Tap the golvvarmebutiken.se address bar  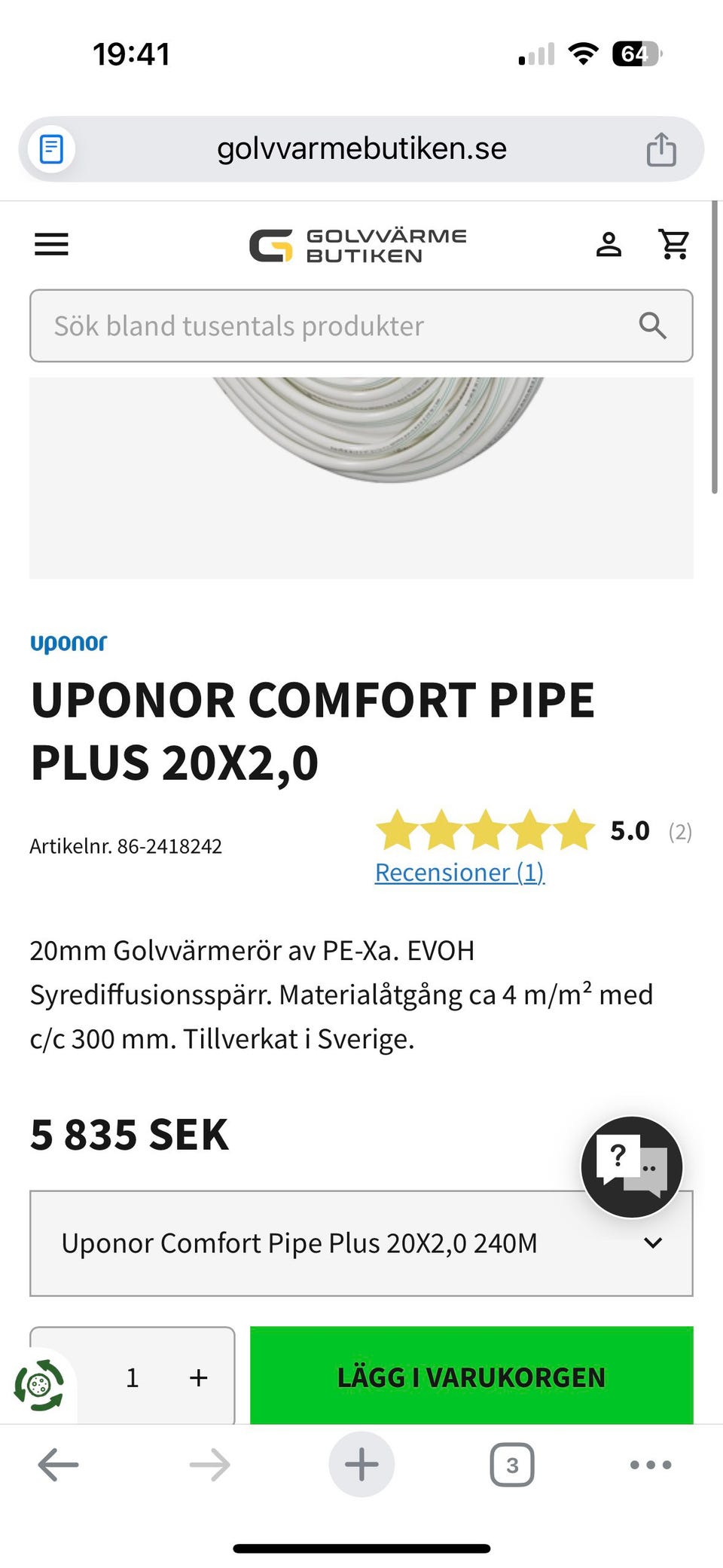point(361,149)
